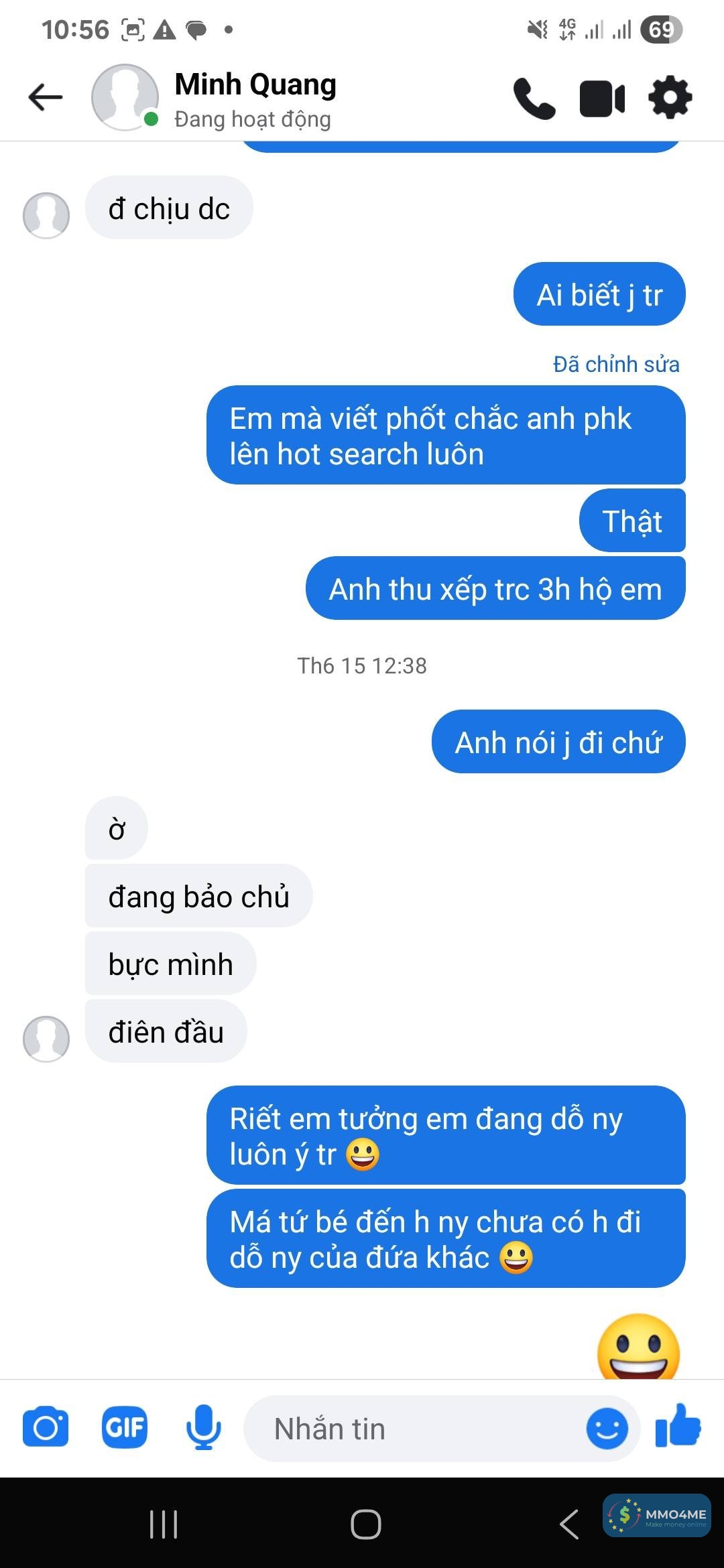Viewport: 724px width, 1568px height.
Task: Record a voice message with microphone
Action: pyautogui.click(x=204, y=1428)
